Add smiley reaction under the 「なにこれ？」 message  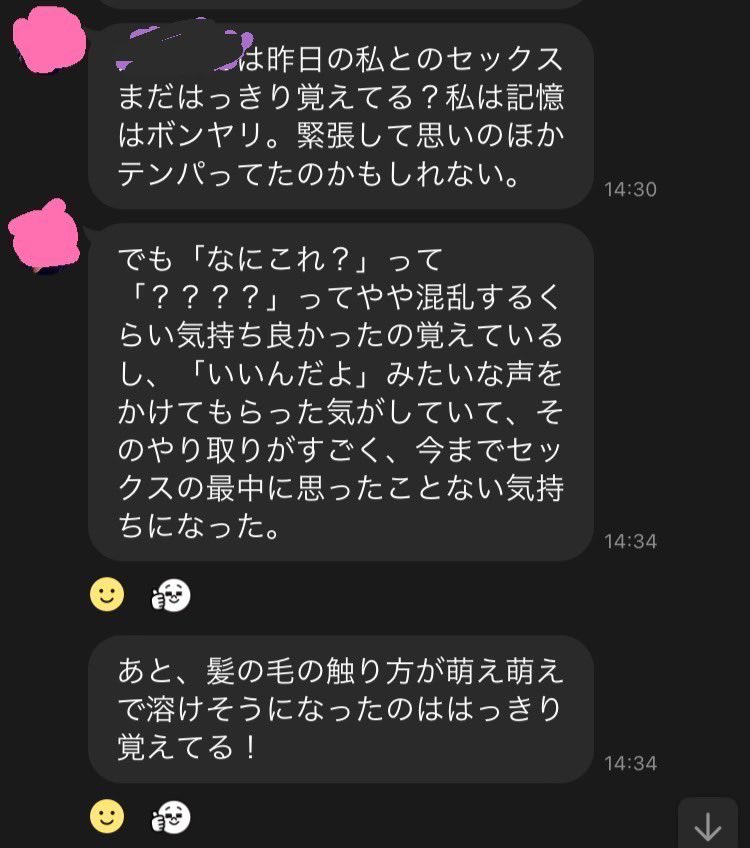pos(107,595)
